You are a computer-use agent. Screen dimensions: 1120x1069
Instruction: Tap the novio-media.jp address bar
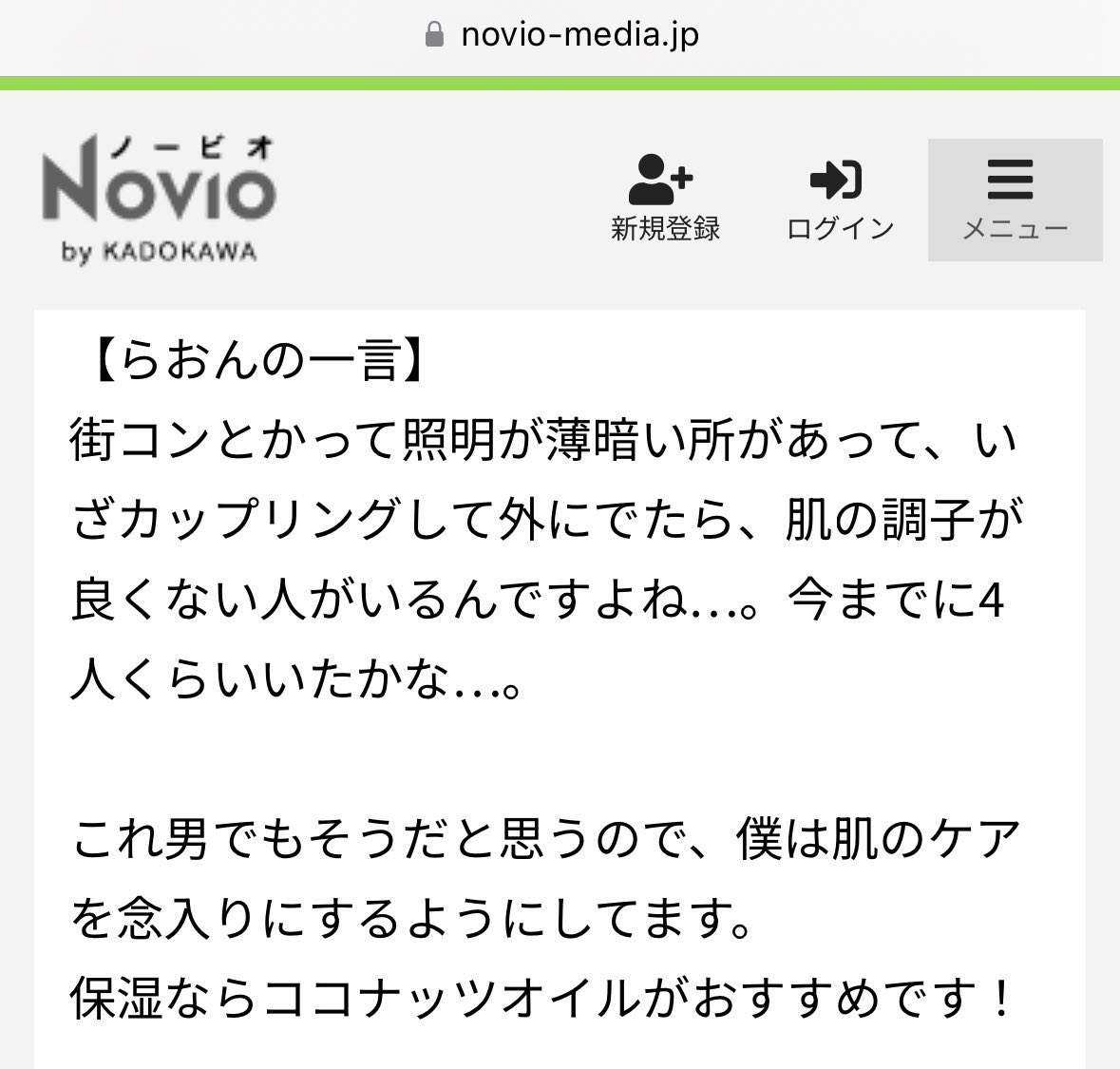pos(560,35)
